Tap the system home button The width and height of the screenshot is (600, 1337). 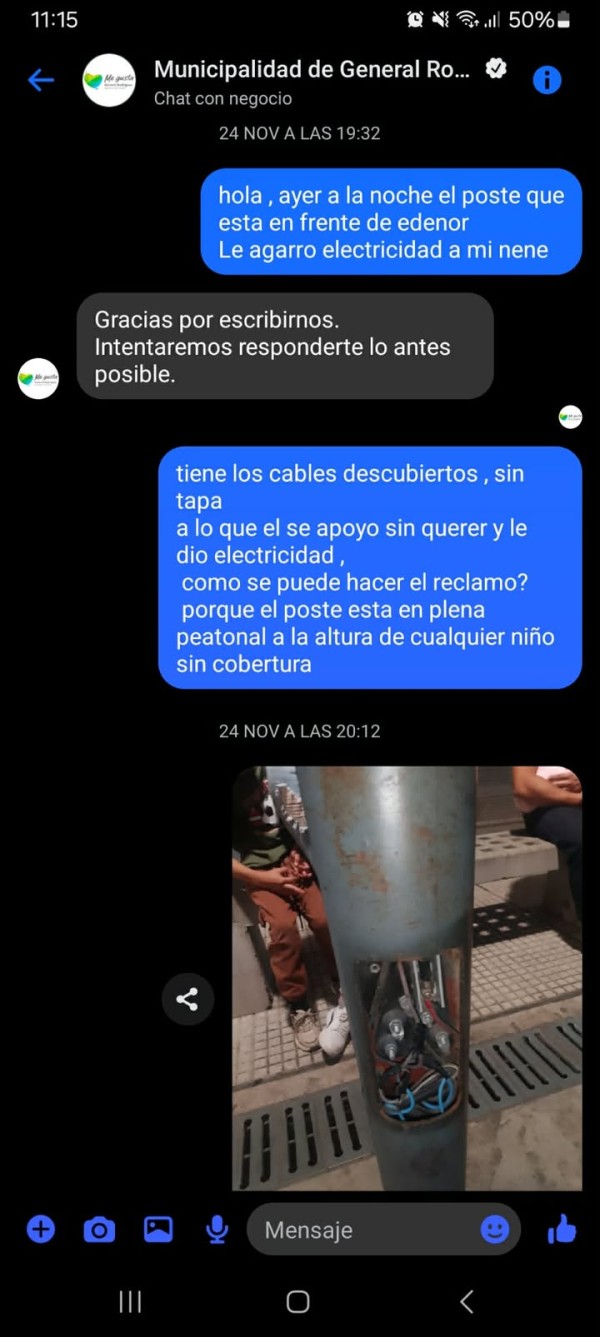tap(298, 1301)
